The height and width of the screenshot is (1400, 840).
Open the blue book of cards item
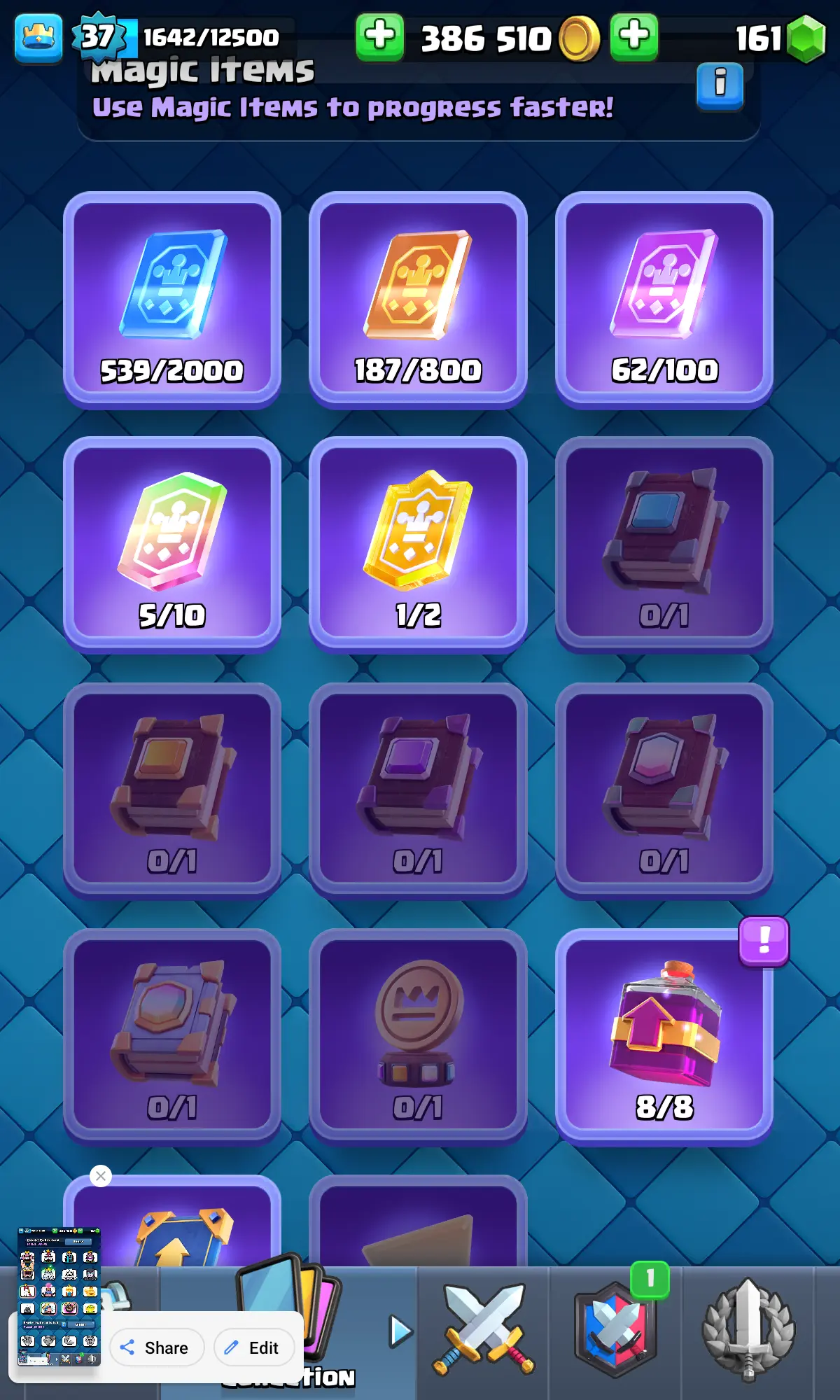click(664, 545)
